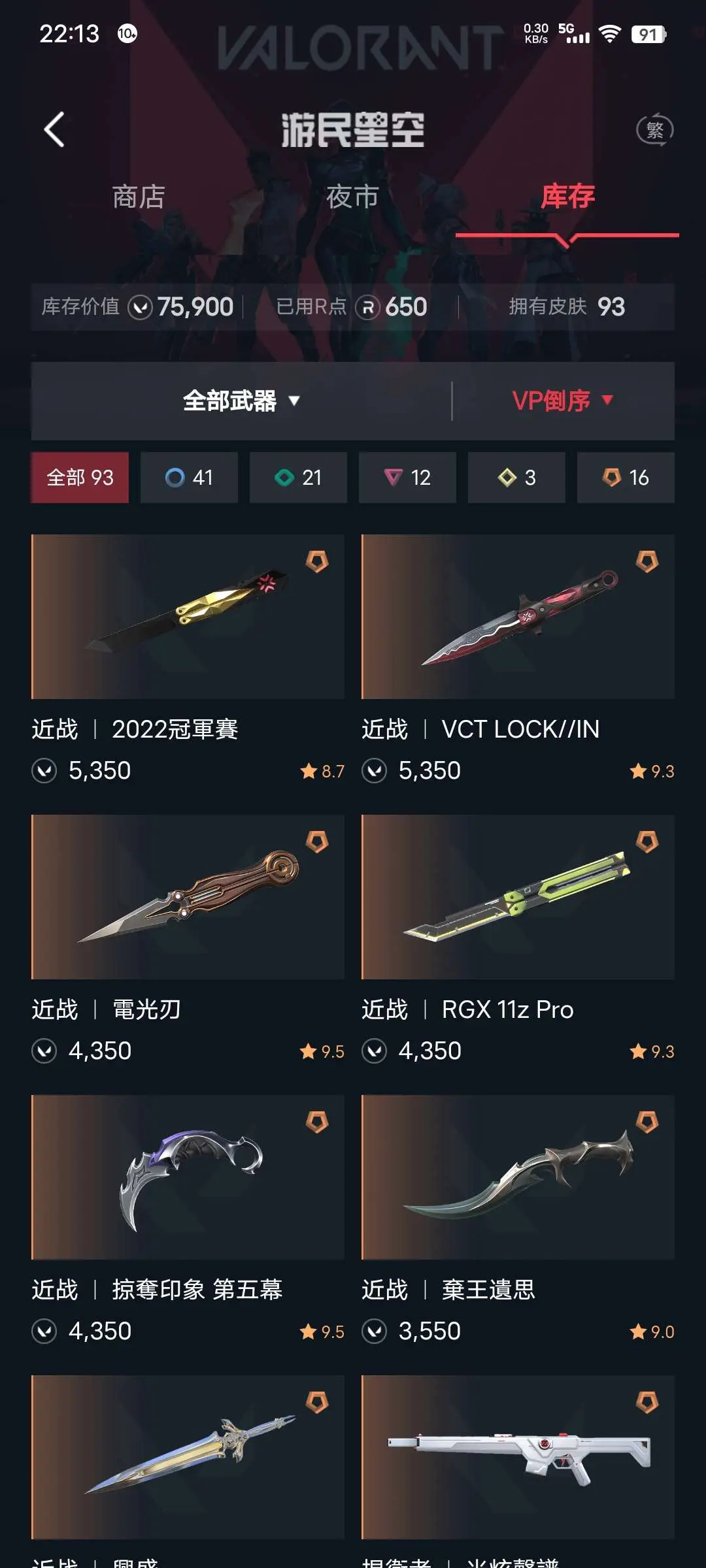Open the 棄王遺思 melee skin card
The width and height of the screenshot is (706, 1568).
click(x=518, y=1220)
